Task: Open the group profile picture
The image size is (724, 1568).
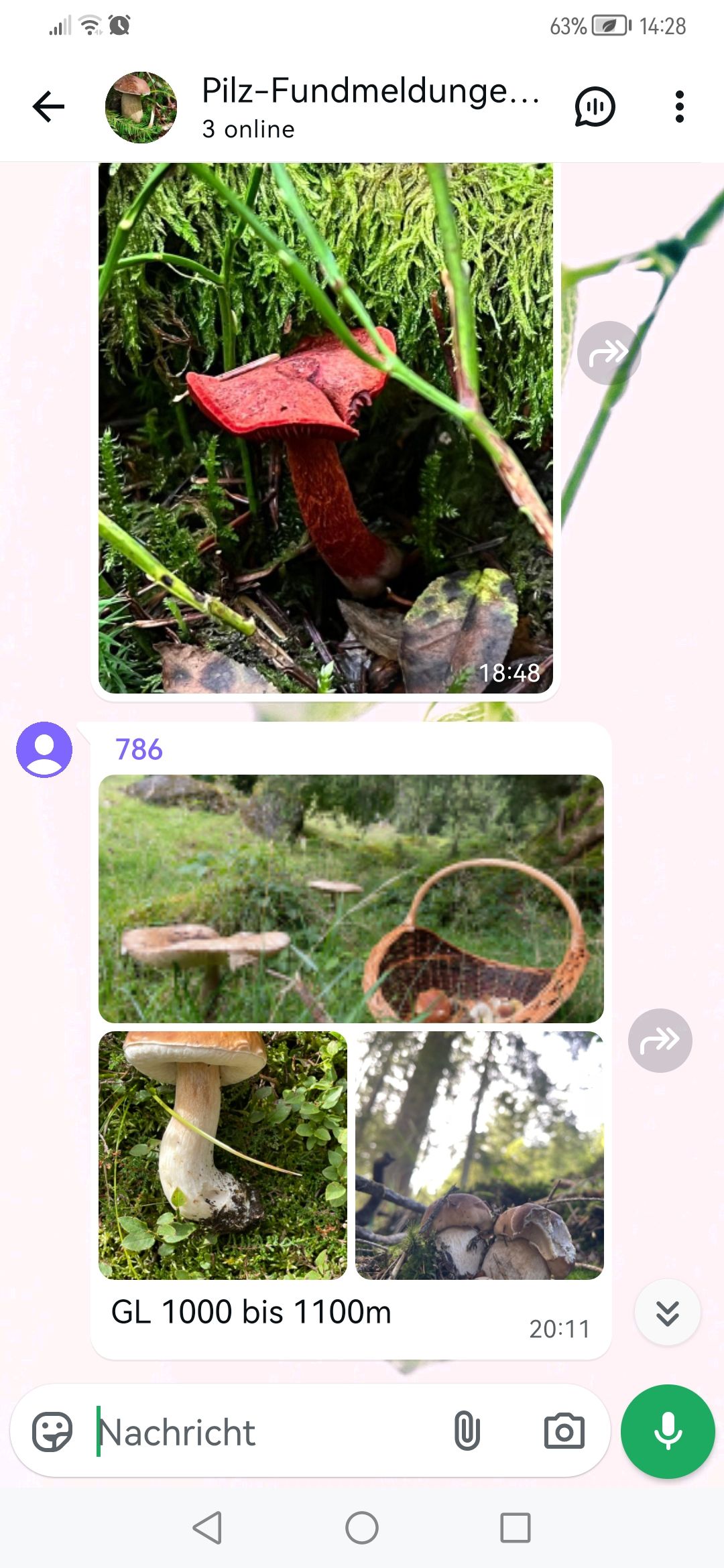Action: [x=141, y=107]
